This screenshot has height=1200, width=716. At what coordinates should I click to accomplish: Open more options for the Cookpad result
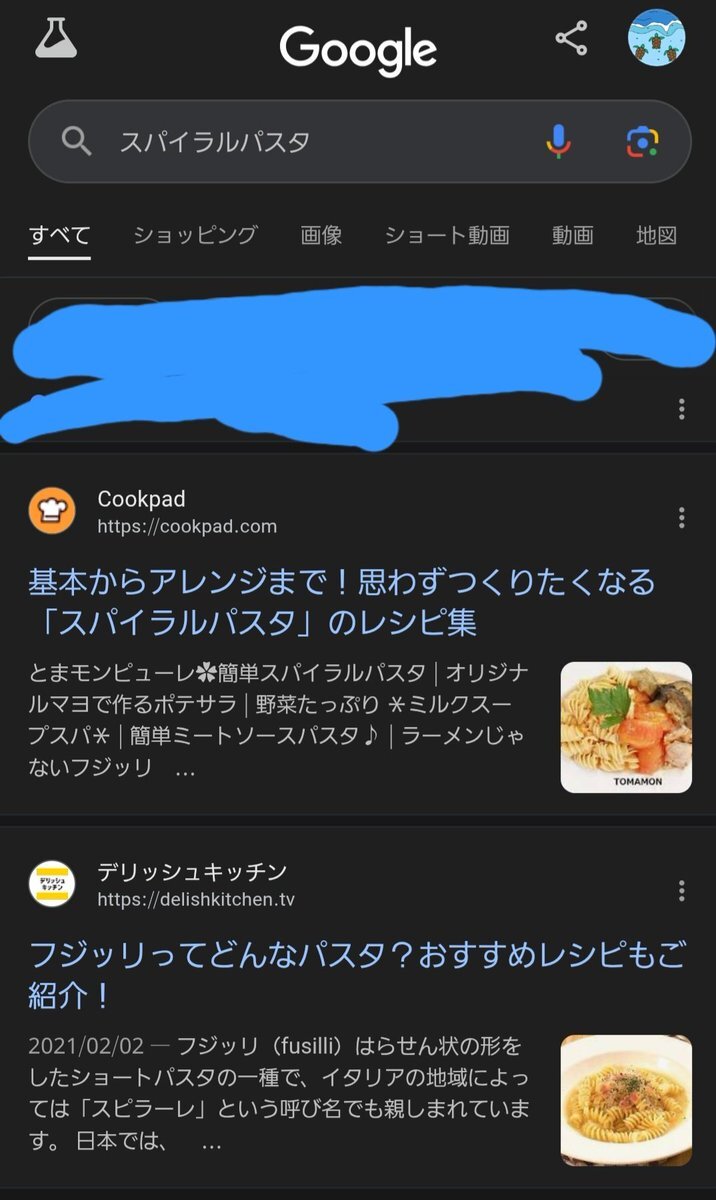tap(681, 517)
